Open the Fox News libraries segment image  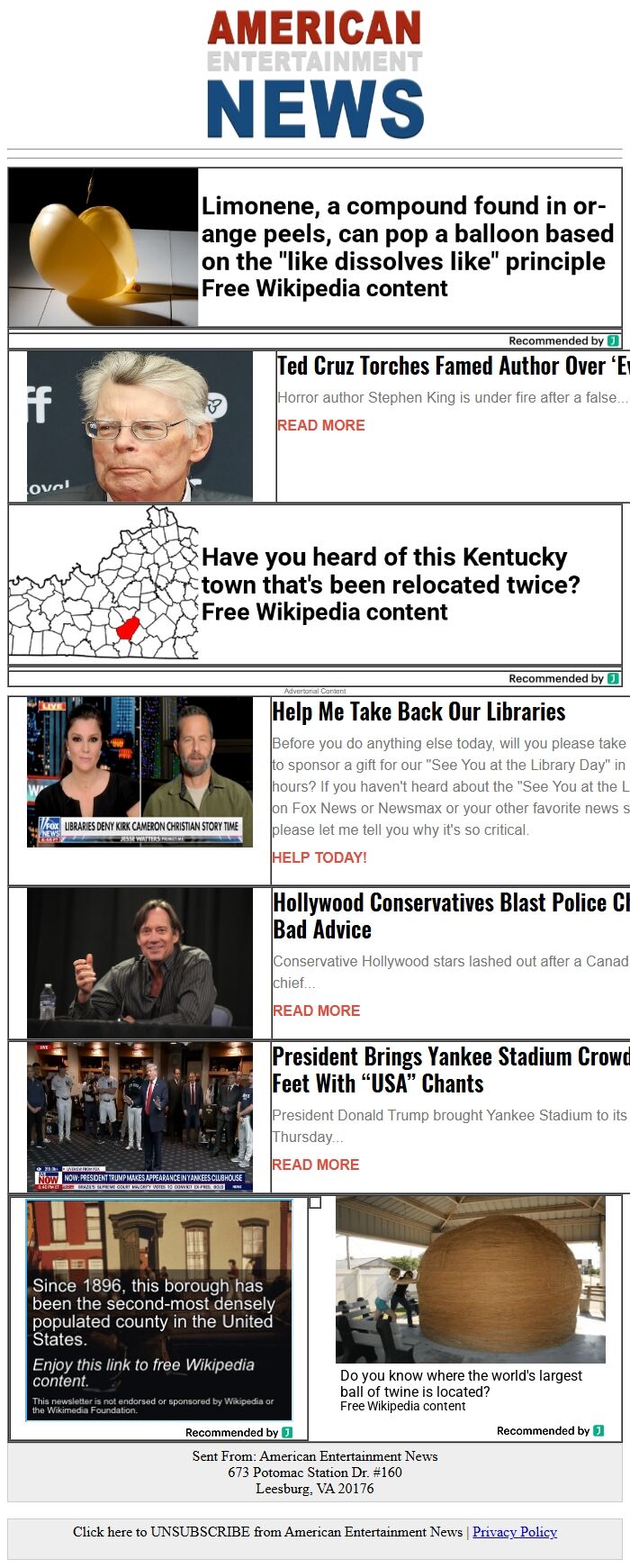click(139, 772)
